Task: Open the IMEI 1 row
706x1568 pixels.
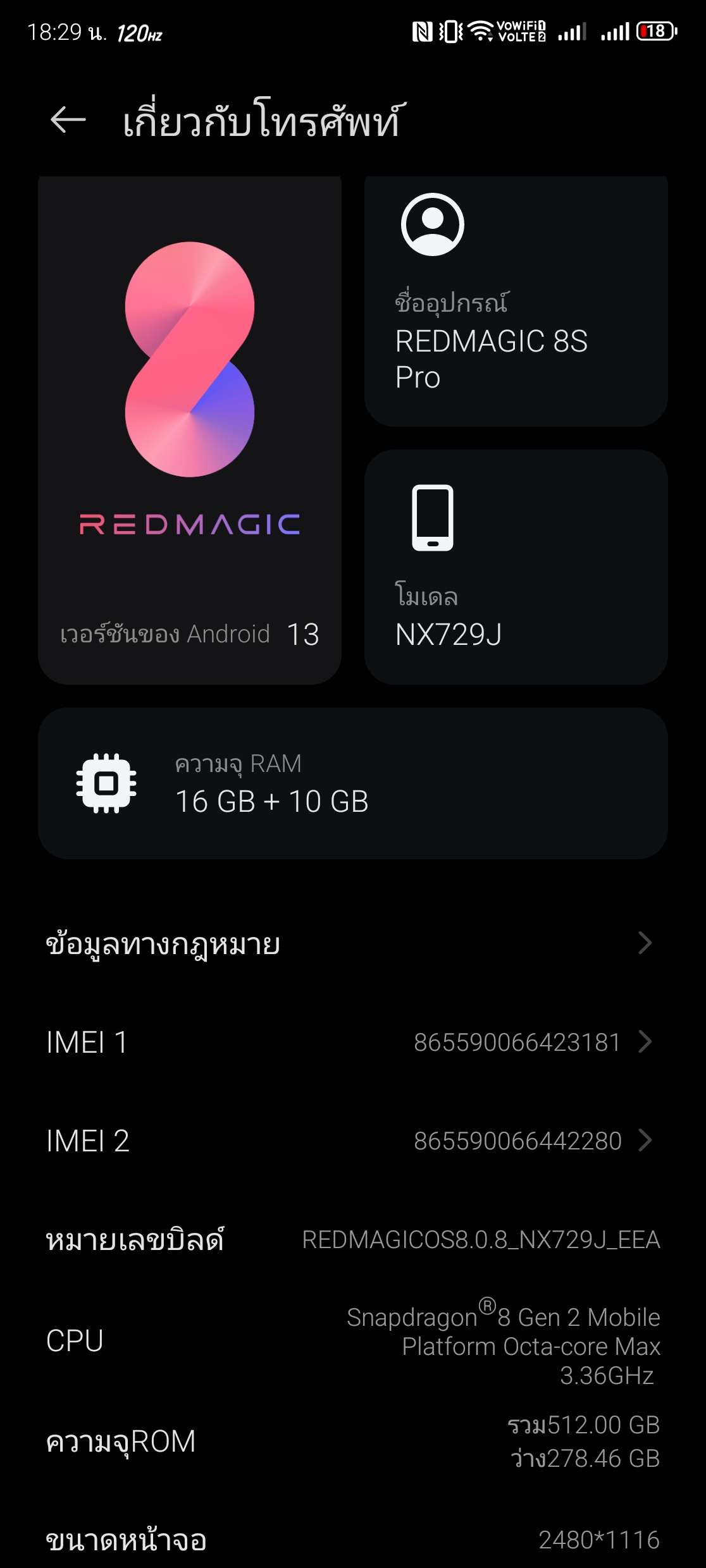Action: click(353, 1042)
